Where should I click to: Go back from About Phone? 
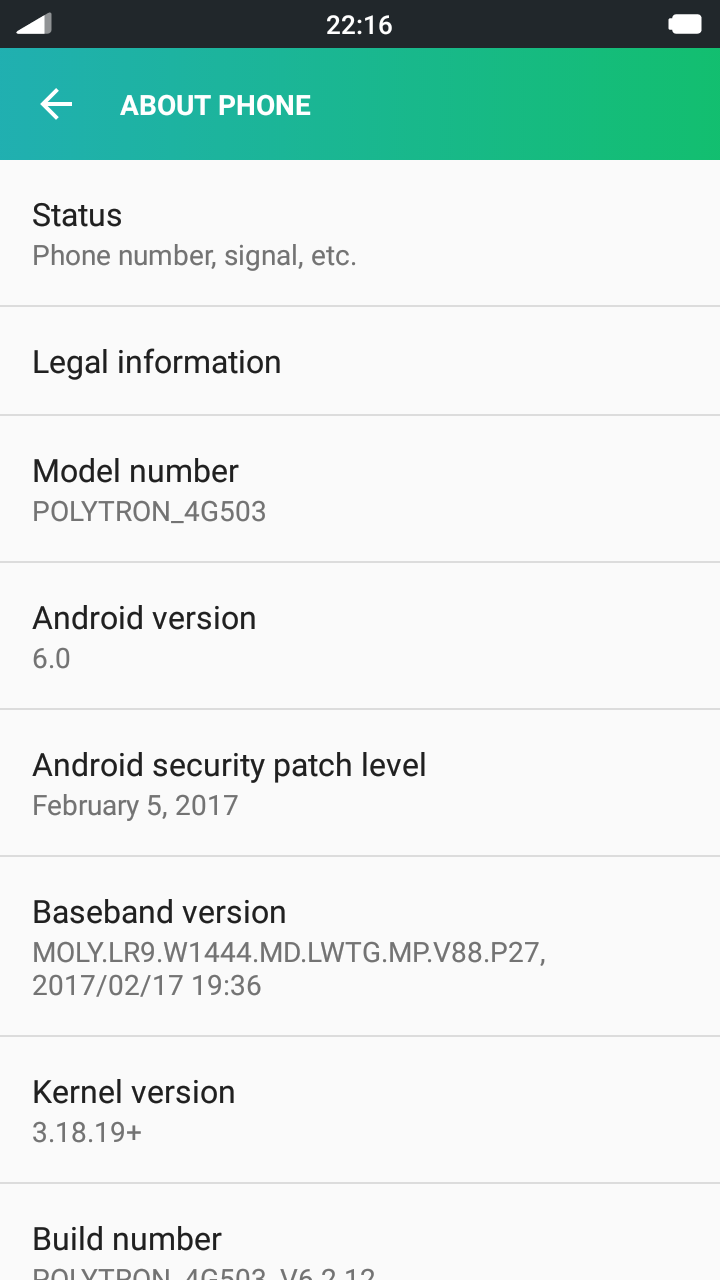(56, 104)
